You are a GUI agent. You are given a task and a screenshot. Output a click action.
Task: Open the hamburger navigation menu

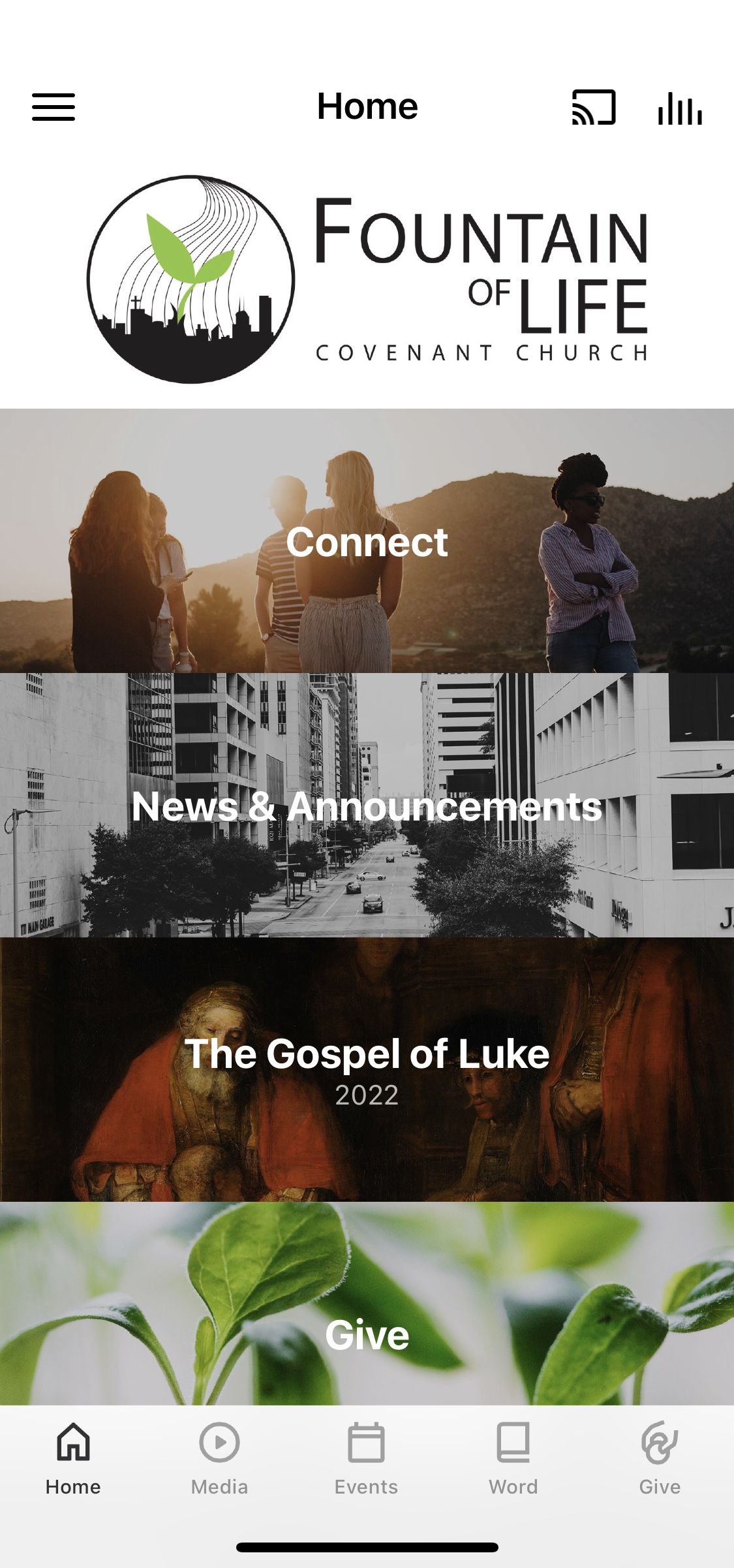(x=53, y=108)
